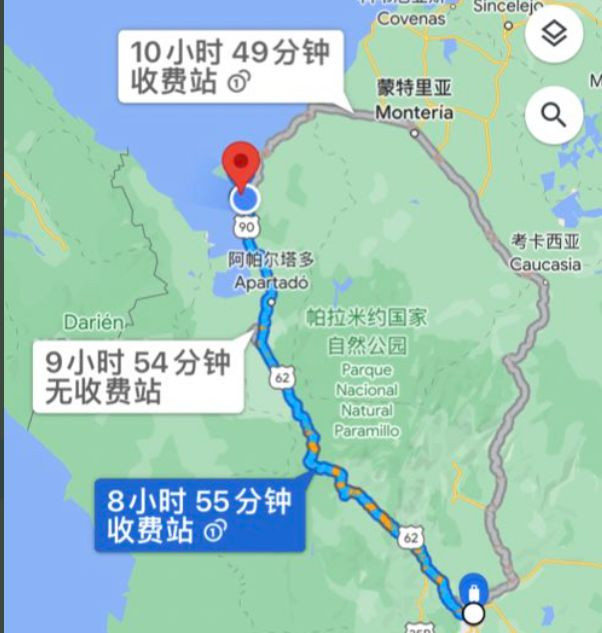Open the map layers button

click(x=553, y=34)
